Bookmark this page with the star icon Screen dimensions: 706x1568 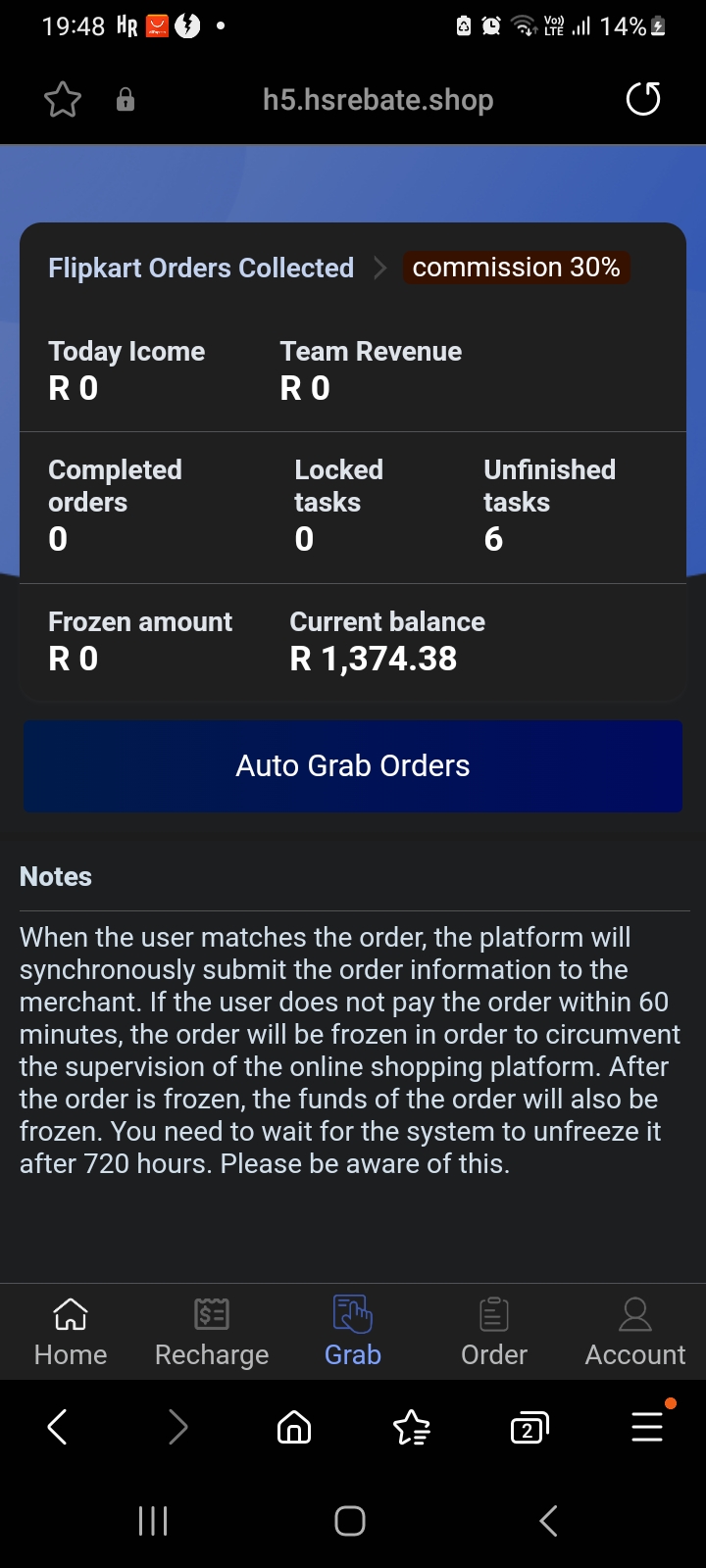63,100
